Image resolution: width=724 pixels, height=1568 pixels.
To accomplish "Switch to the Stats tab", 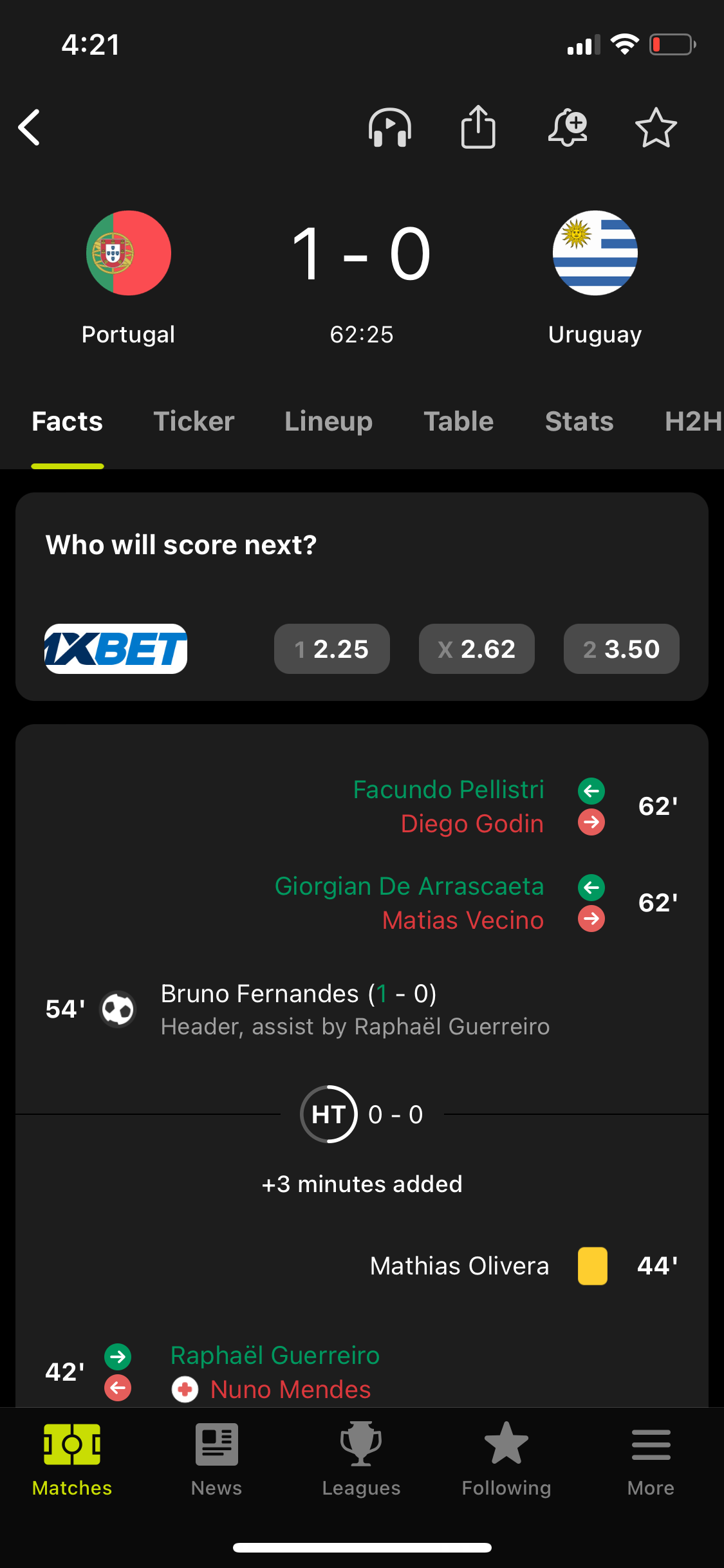I will [x=579, y=422].
